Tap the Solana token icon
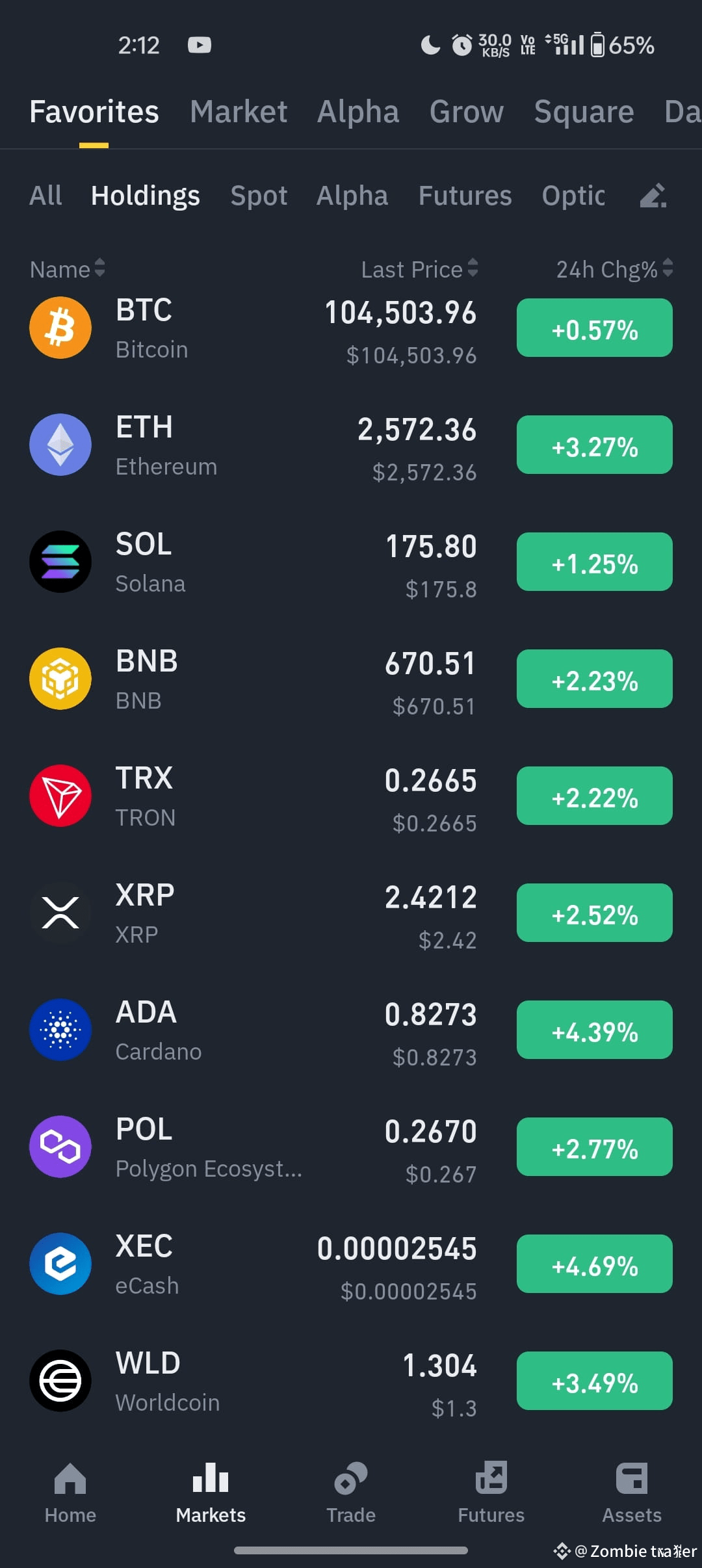The image size is (702, 1568). pos(60,562)
